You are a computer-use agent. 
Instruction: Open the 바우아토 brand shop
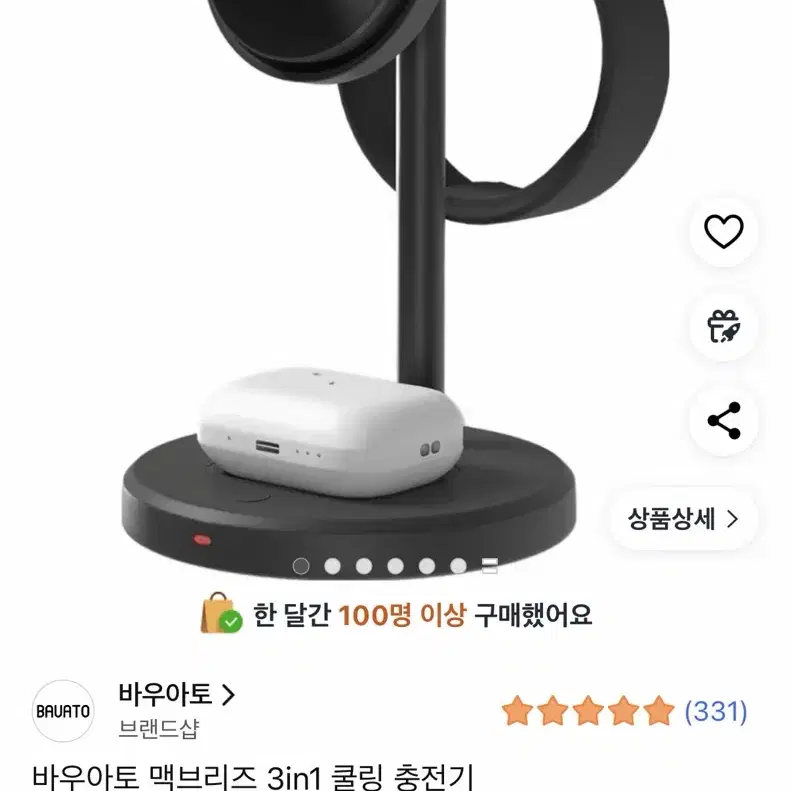(176, 695)
